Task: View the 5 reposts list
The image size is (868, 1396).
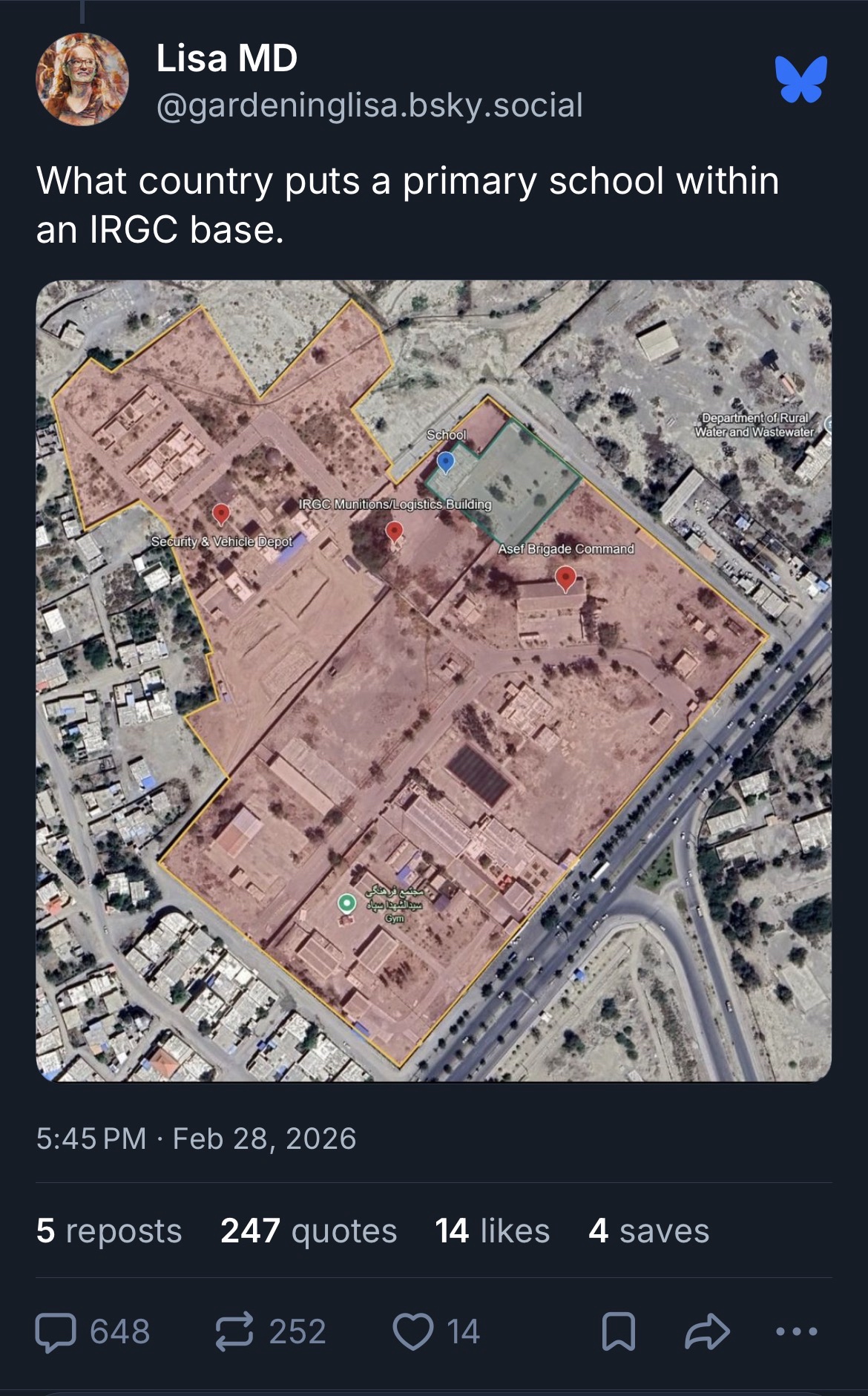Action: [x=108, y=1230]
